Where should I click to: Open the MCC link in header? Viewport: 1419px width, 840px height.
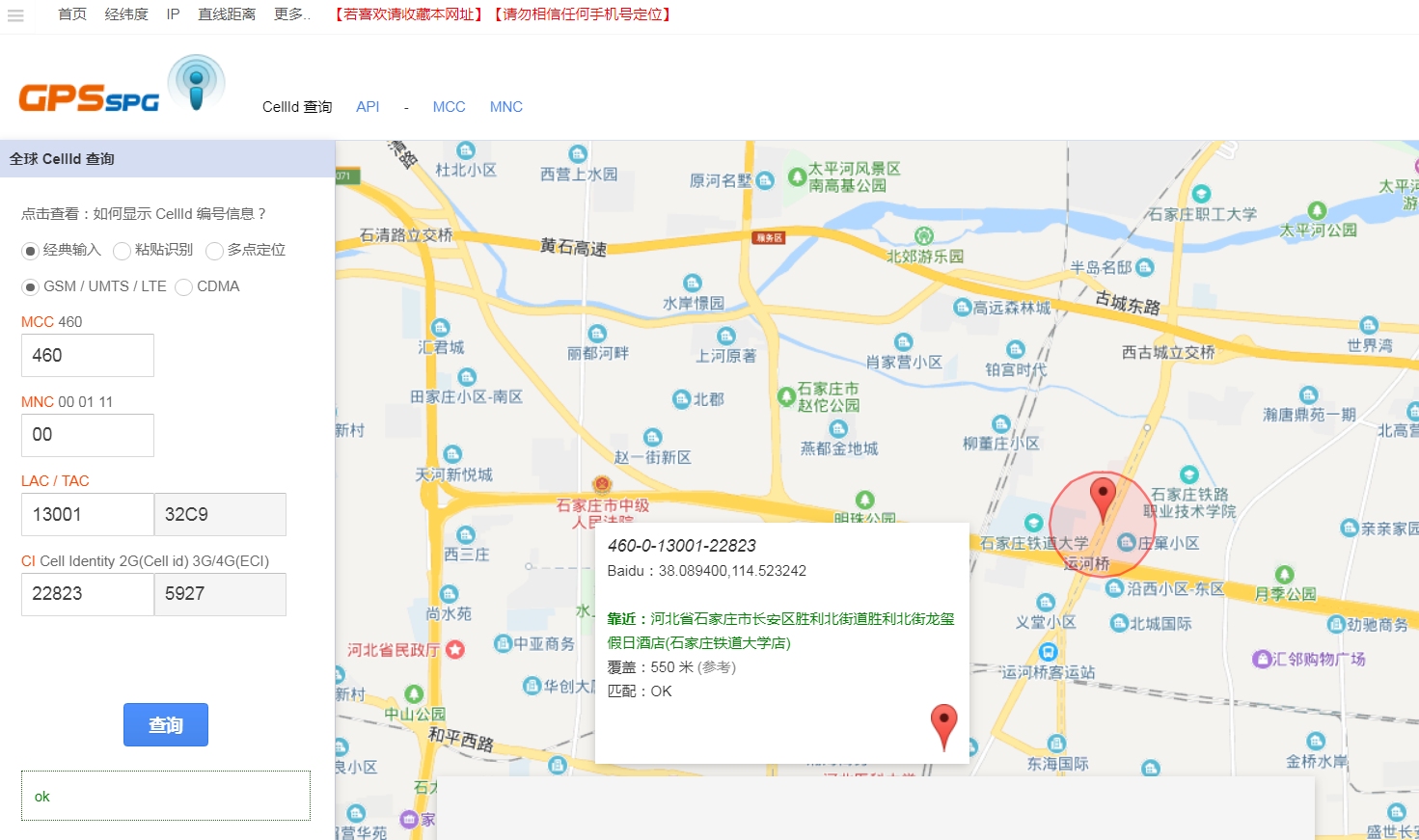(x=449, y=107)
